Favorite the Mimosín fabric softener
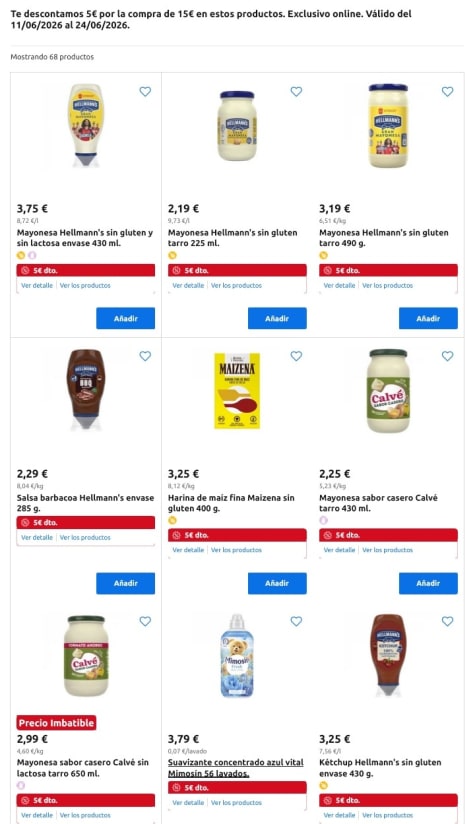The width and height of the screenshot is (475, 824). (296, 621)
